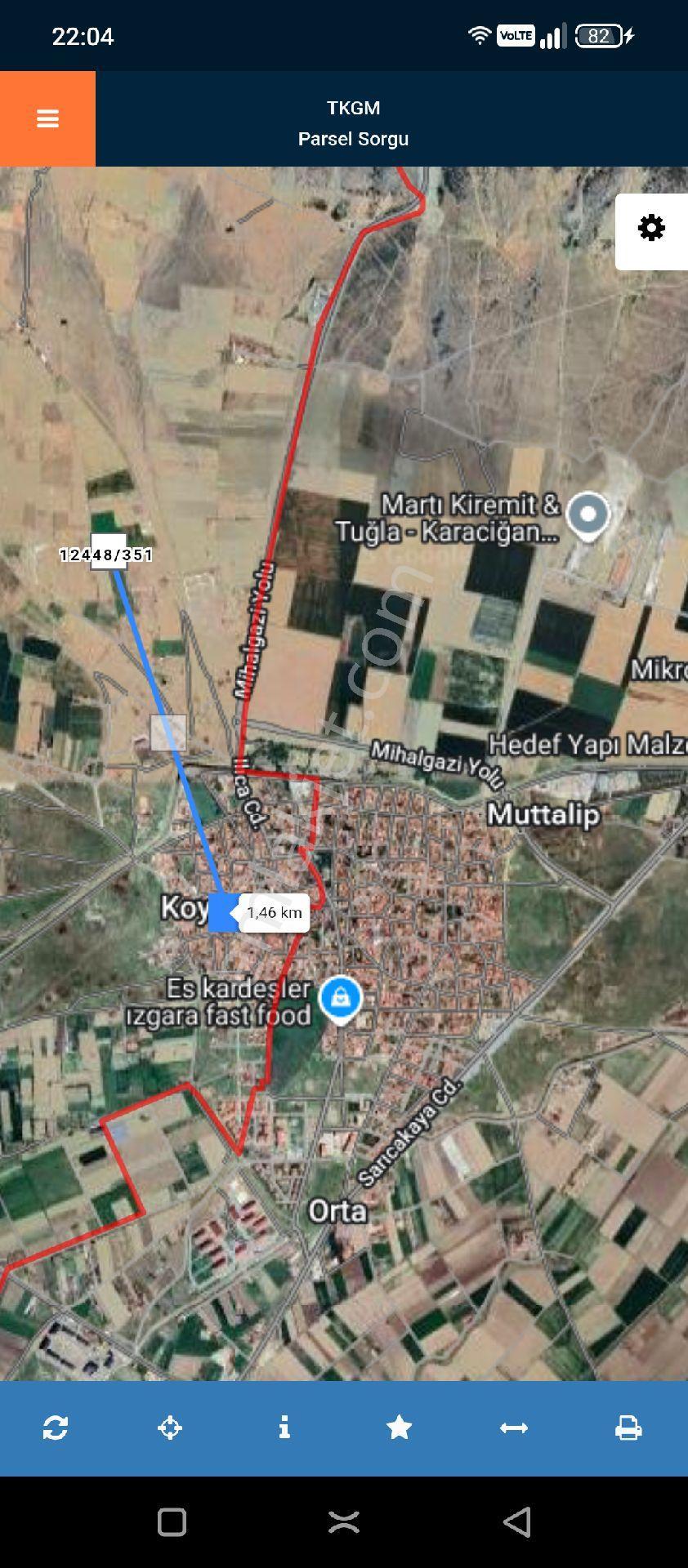Tap the refresh icon in bottom toolbar
The width and height of the screenshot is (688, 1568).
point(56,1428)
